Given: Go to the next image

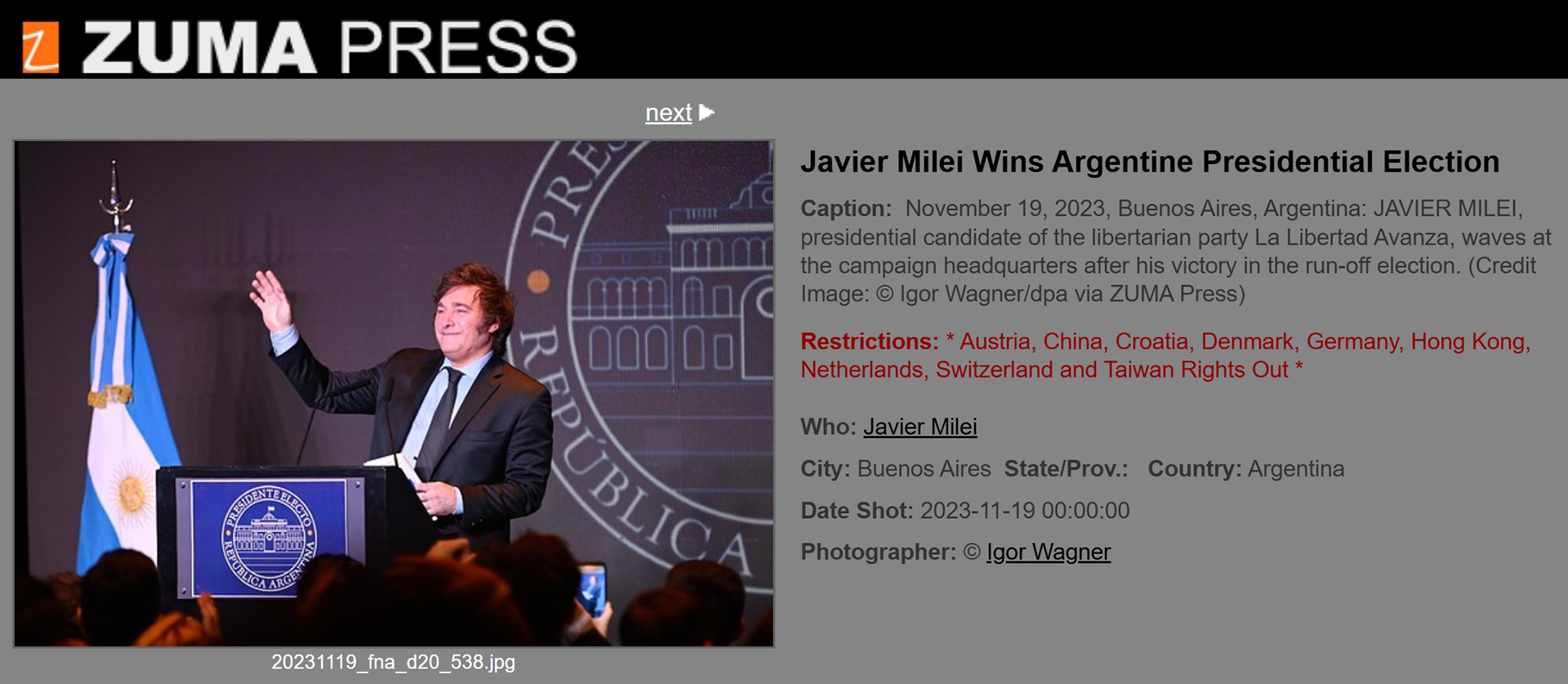Looking at the screenshot, I should (x=679, y=113).
